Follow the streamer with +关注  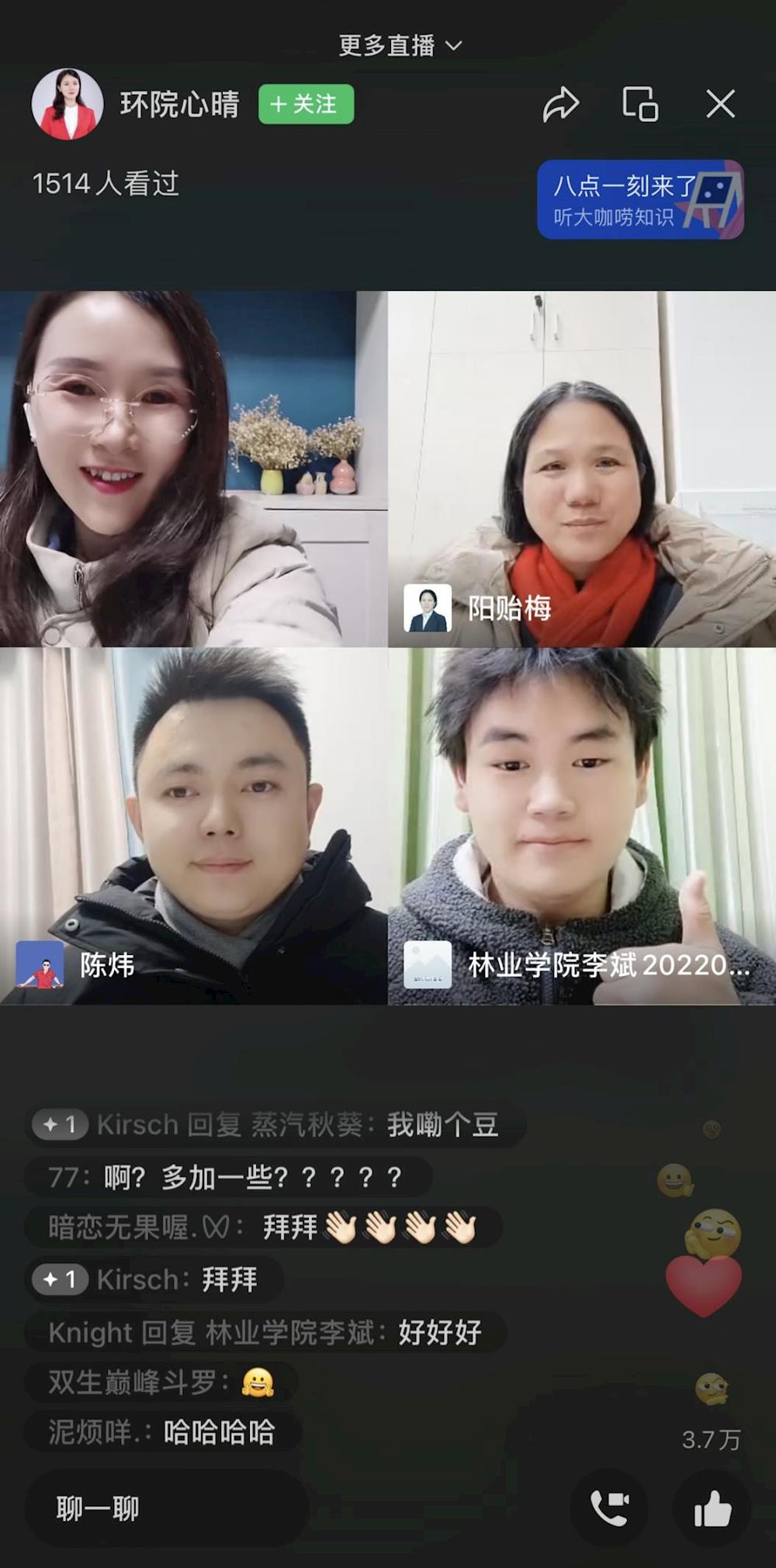[x=306, y=104]
